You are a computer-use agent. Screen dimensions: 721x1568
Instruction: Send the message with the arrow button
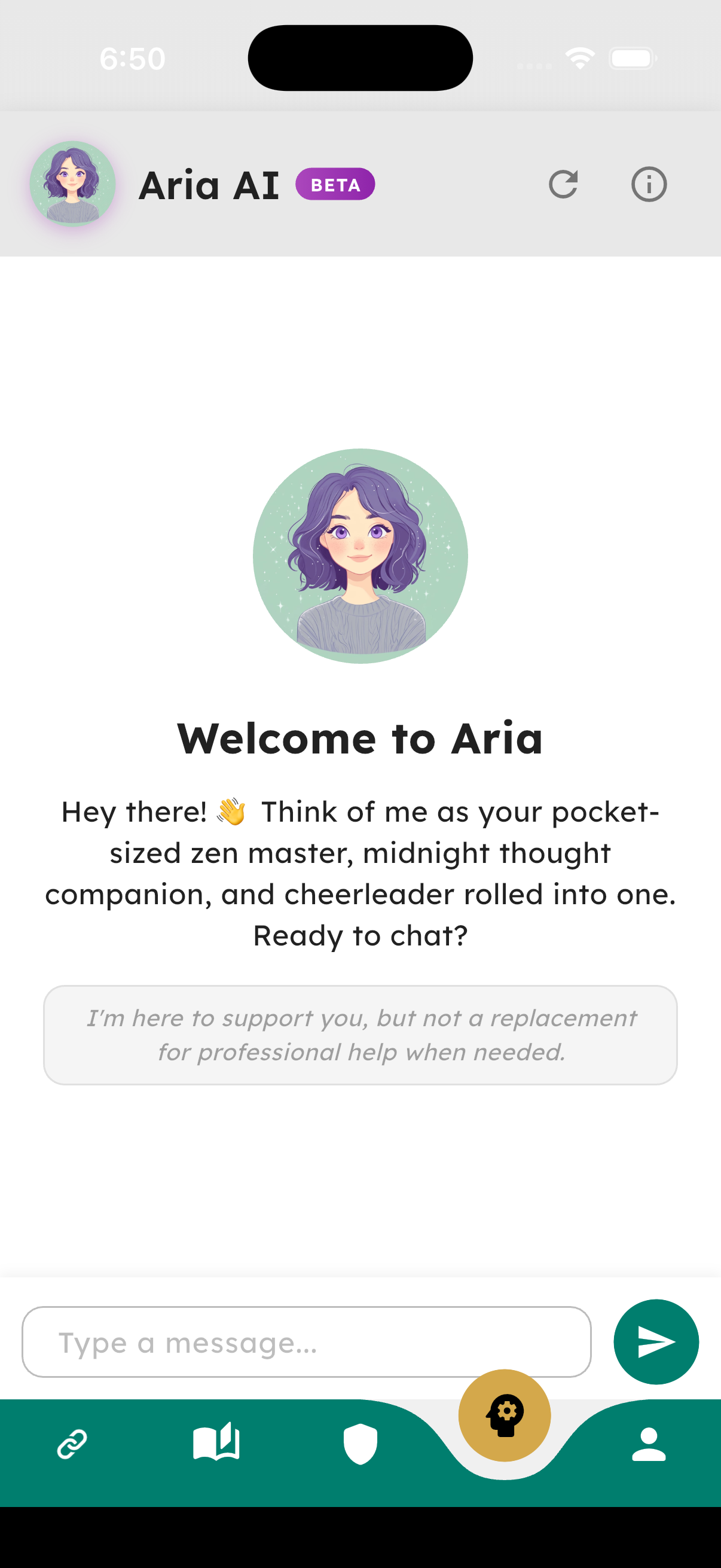pos(655,1341)
